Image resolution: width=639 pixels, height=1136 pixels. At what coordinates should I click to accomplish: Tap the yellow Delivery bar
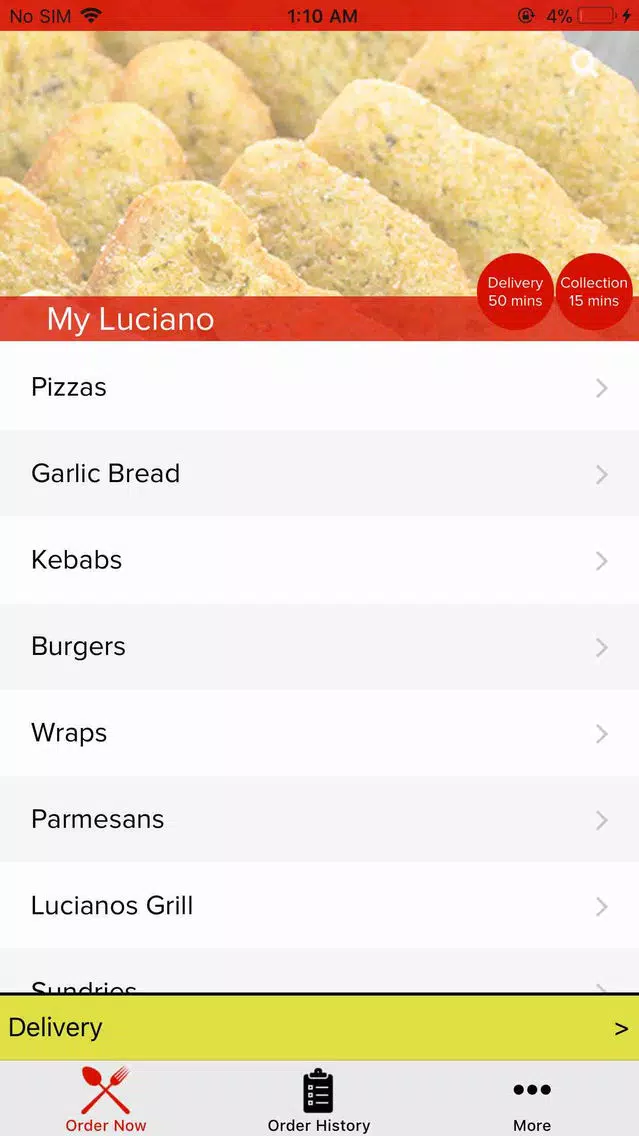pos(320,1028)
